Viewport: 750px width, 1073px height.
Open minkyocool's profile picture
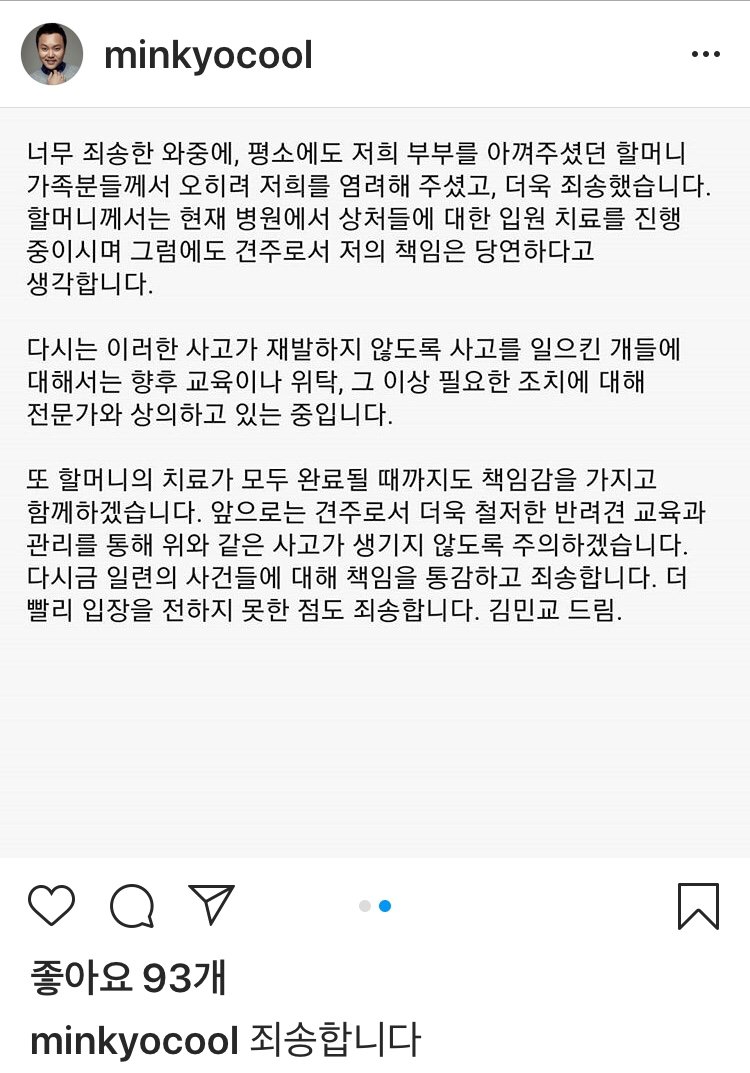pyautogui.click(x=51, y=55)
